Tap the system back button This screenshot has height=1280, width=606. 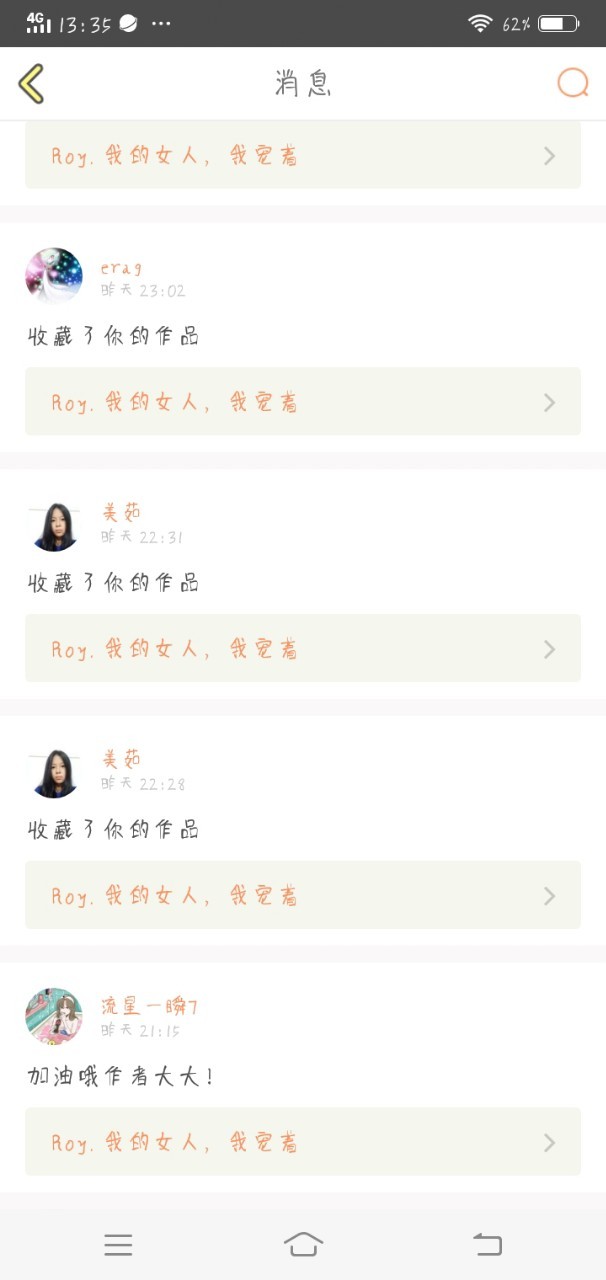tap(487, 1244)
